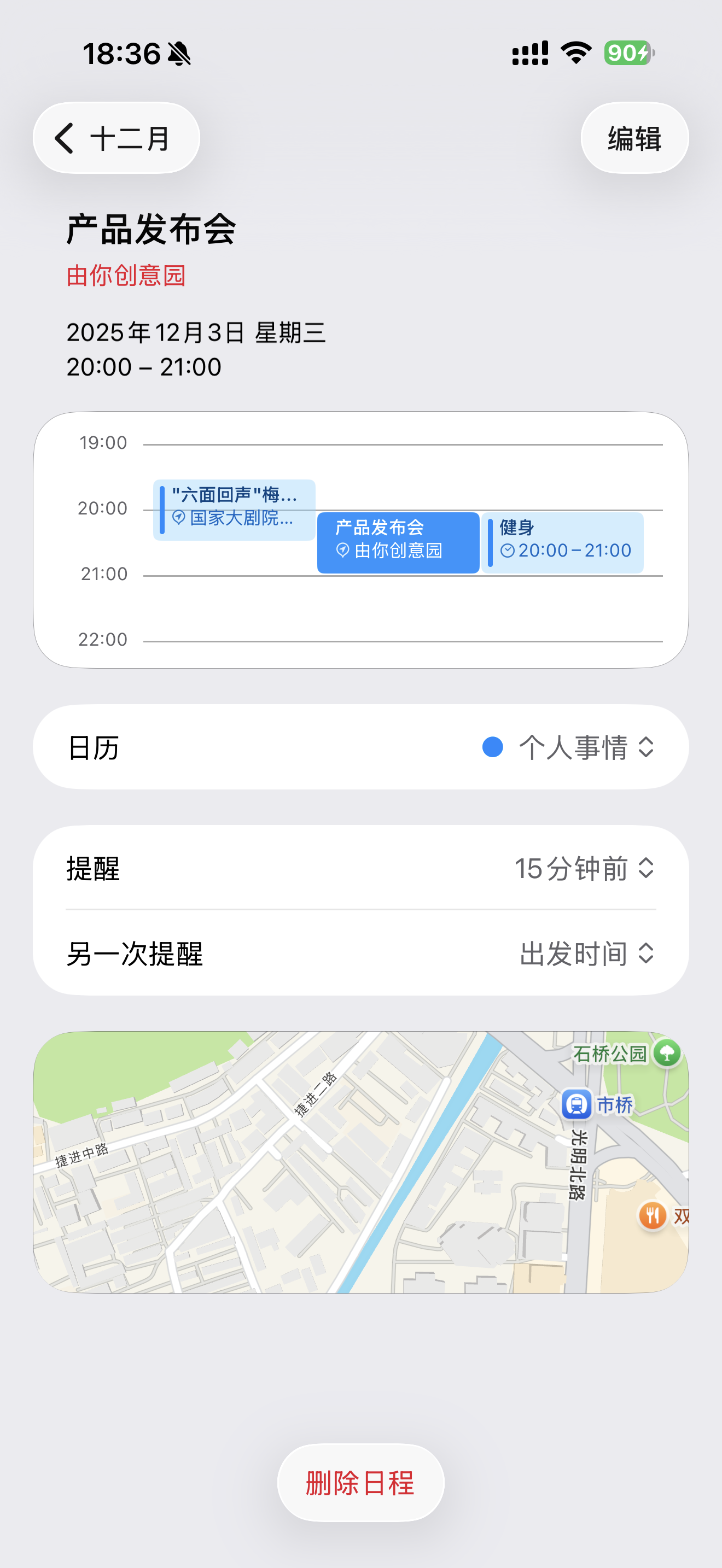The height and width of the screenshot is (1568, 722).
Task: Open the 由你创意园 location link
Action: 126,275
